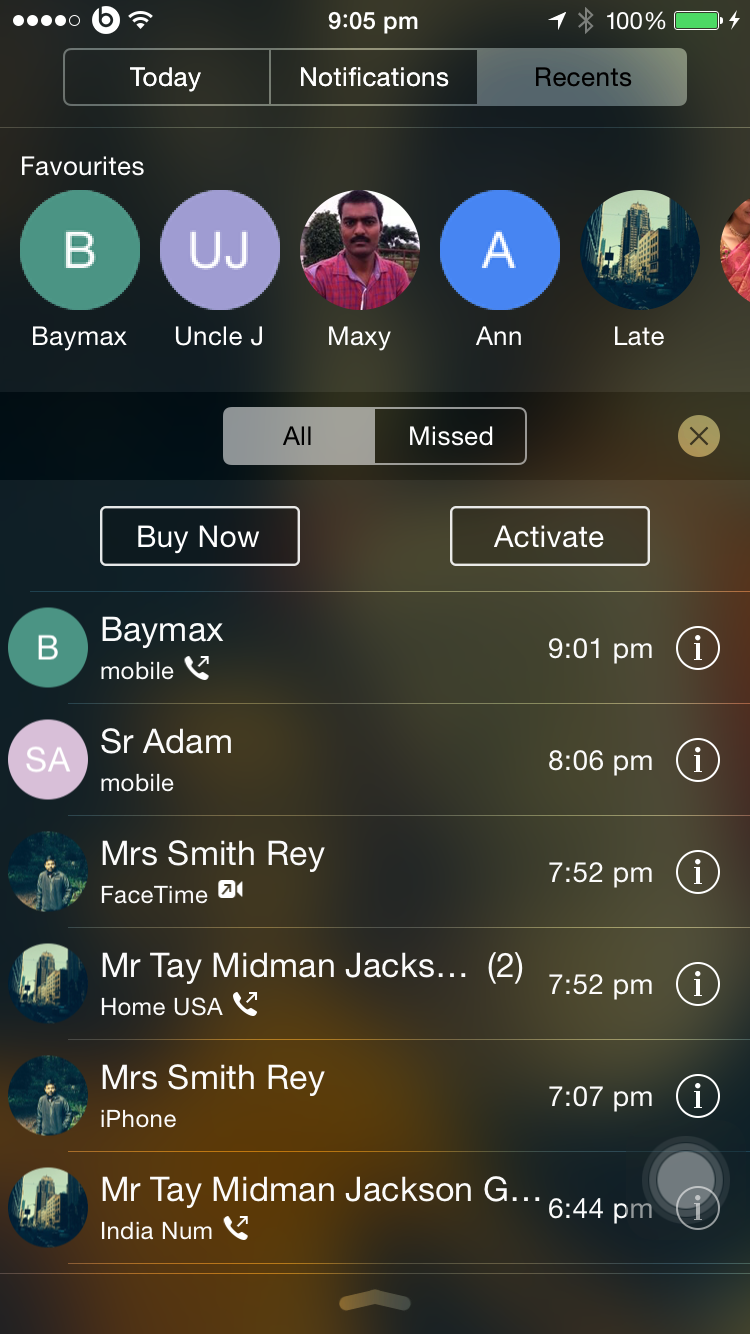Tap the Late favourite contact
This screenshot has width=750, height=1334.
point(639,250)
